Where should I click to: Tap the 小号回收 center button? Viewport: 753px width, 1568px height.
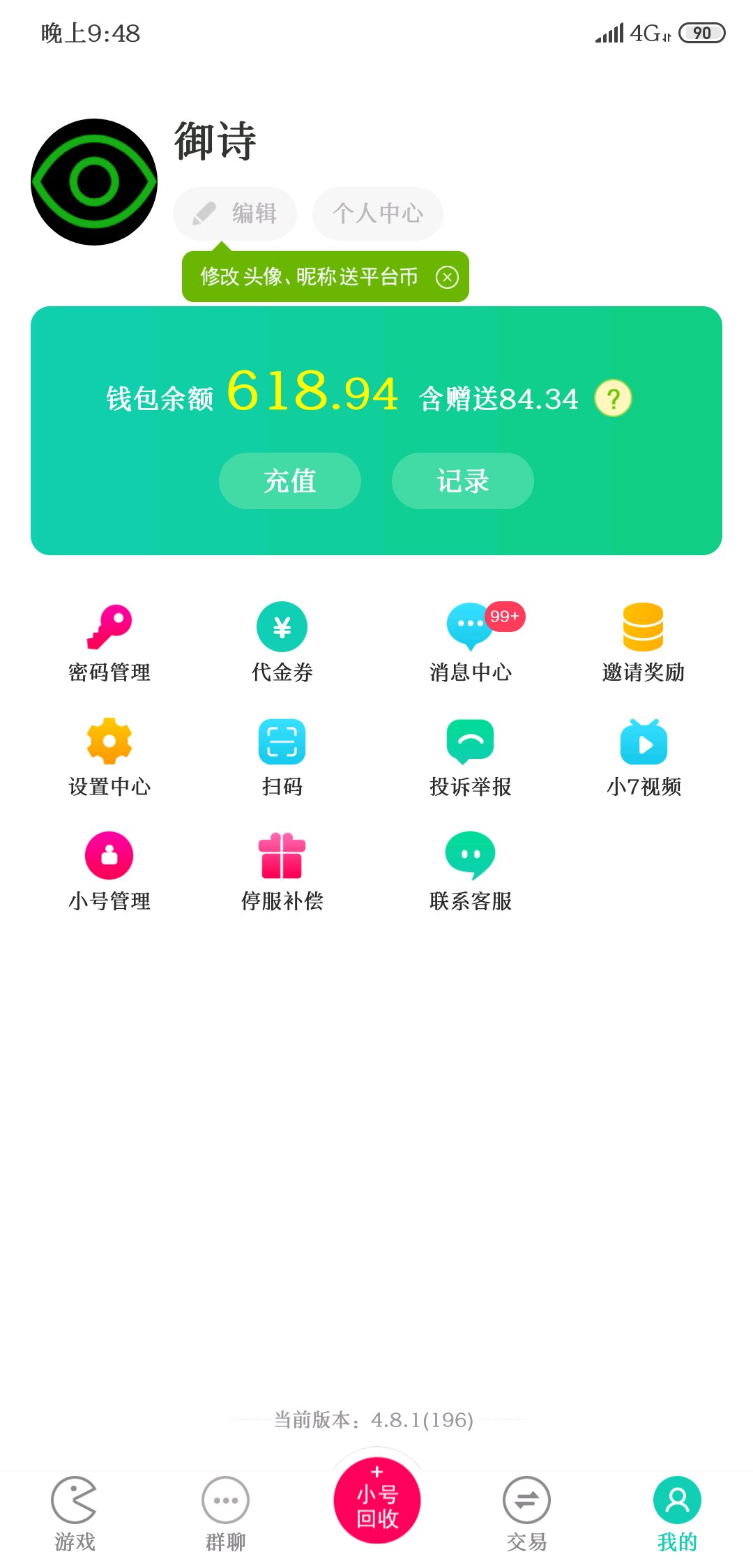point(377,1500)
